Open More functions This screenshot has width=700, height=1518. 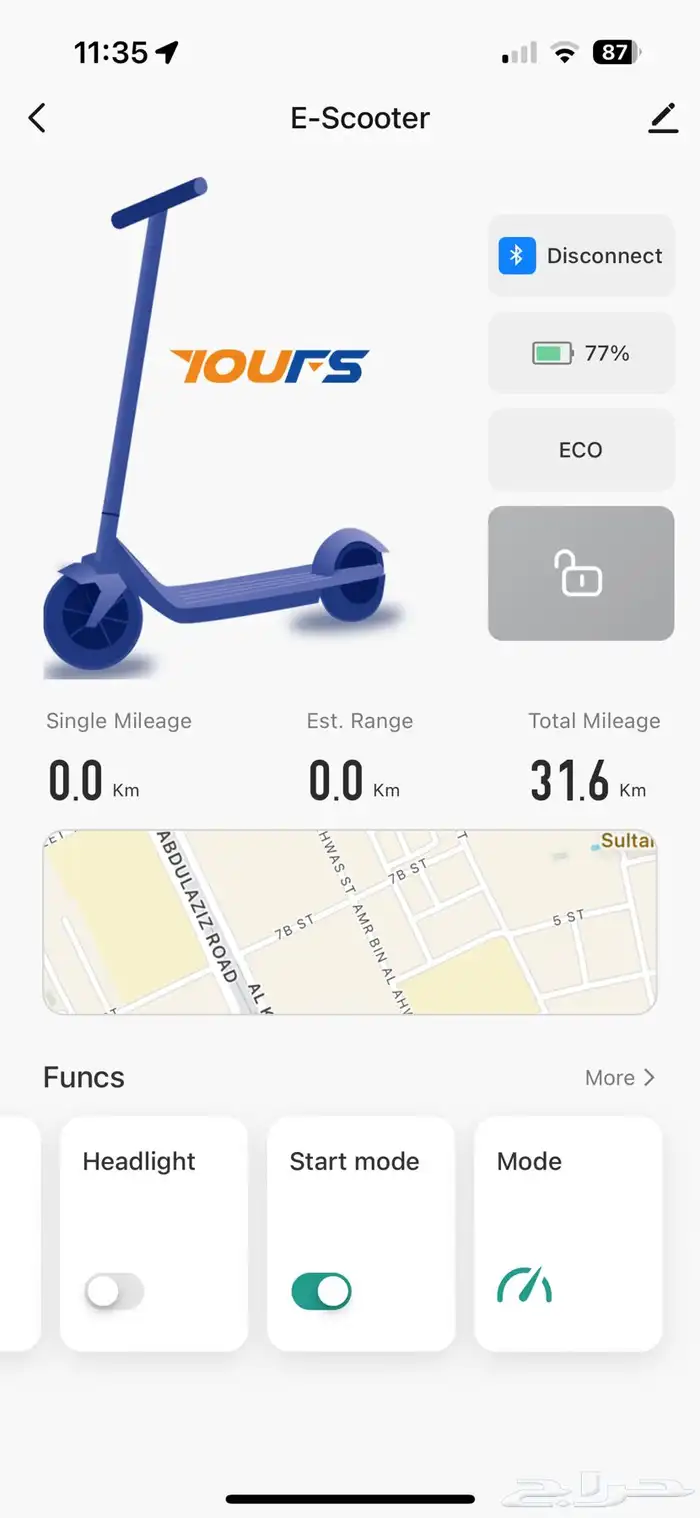620,1077
